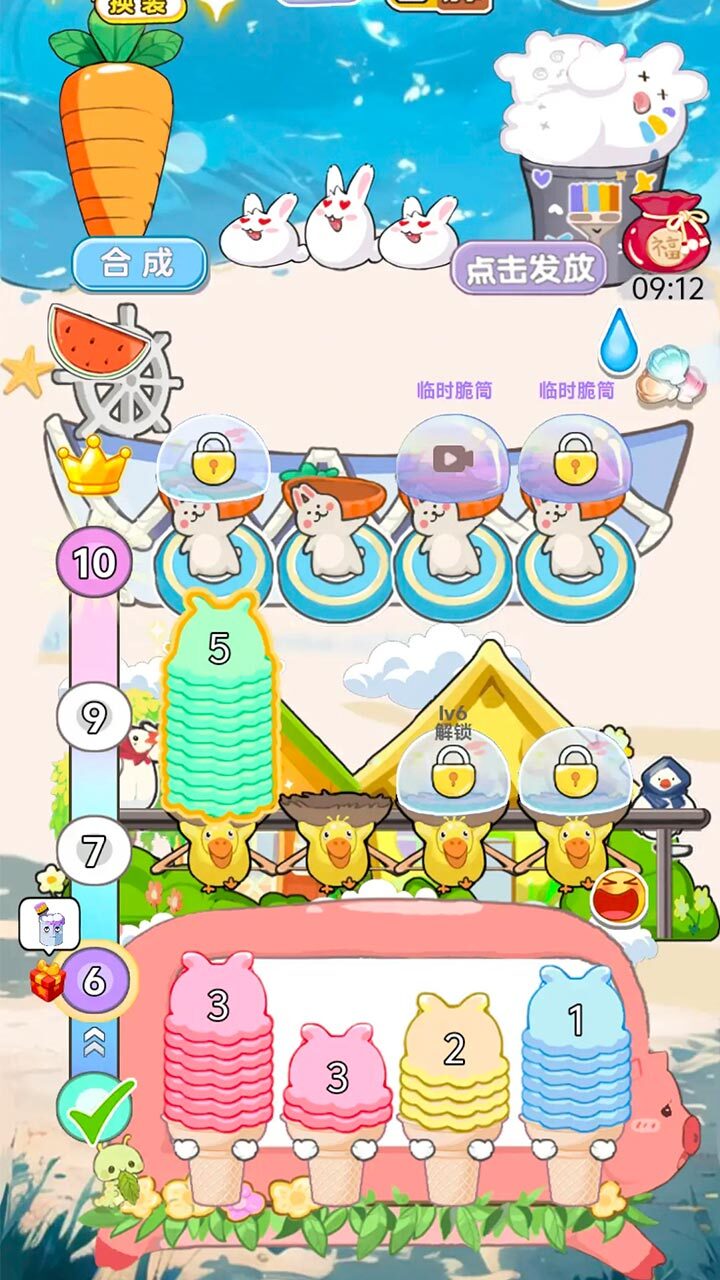
Task: Open the gold crown icon
Action: pos(94,465)
